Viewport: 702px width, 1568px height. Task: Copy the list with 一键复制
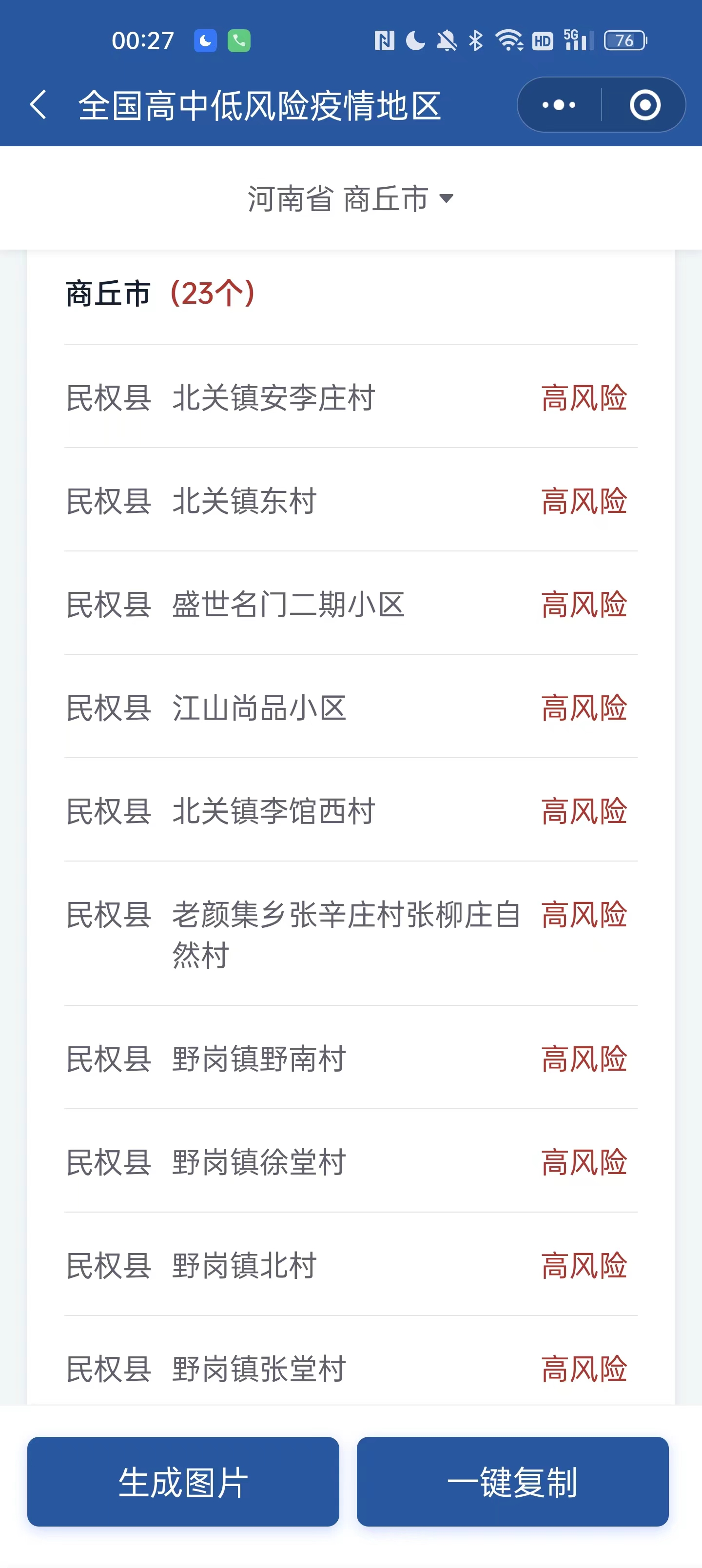(x=513, y=1481)
